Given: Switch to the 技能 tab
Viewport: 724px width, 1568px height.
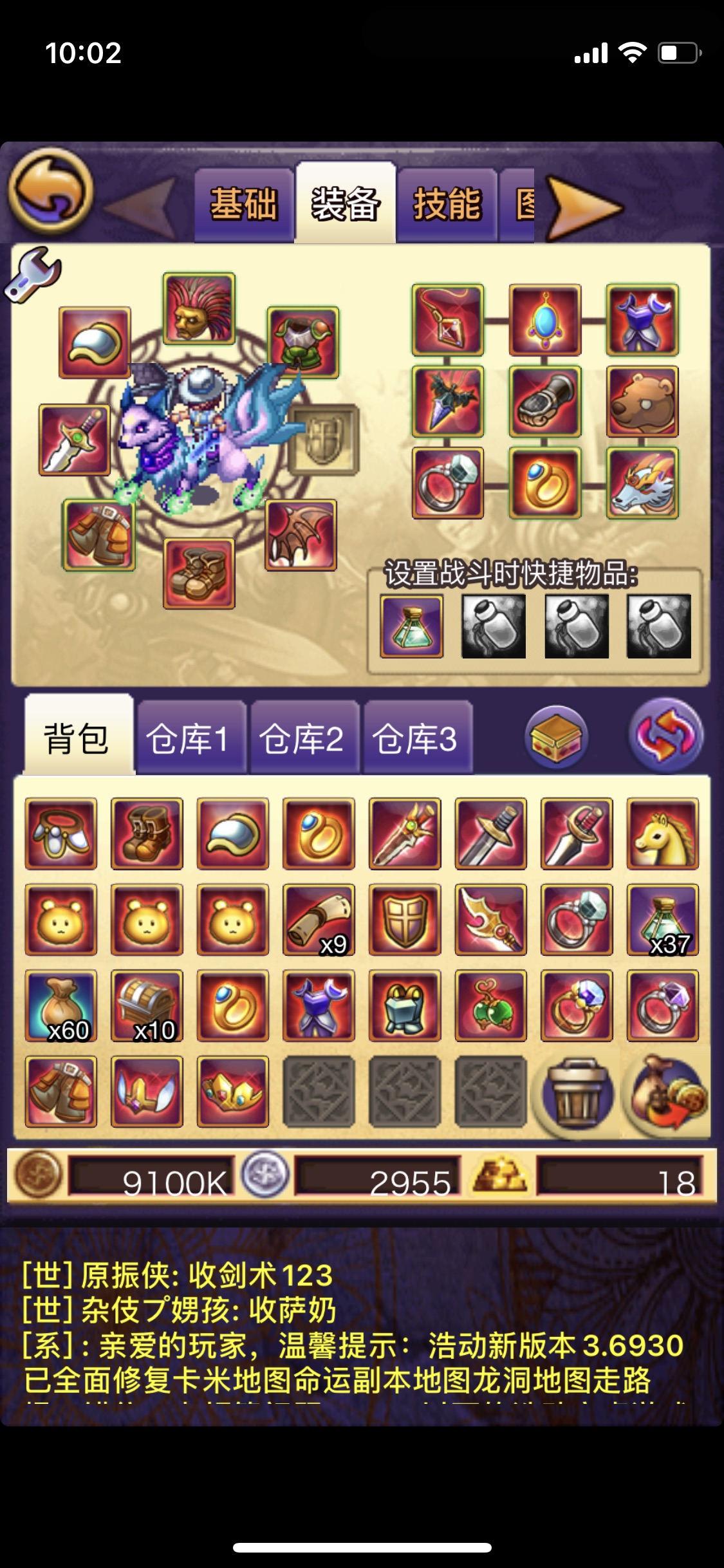Looking at the screenshot, I should [447, 205].
